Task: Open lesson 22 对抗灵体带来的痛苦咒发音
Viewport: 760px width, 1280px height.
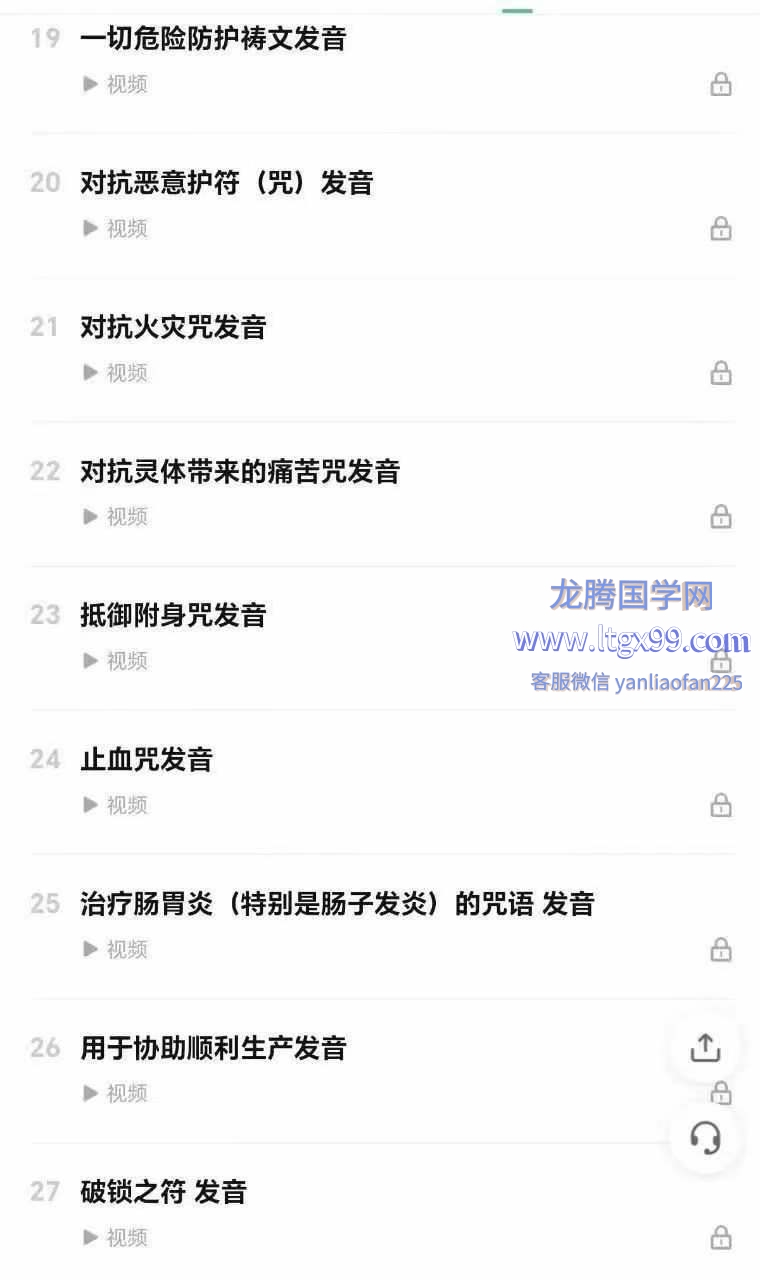Action: (x=240, y=472)
